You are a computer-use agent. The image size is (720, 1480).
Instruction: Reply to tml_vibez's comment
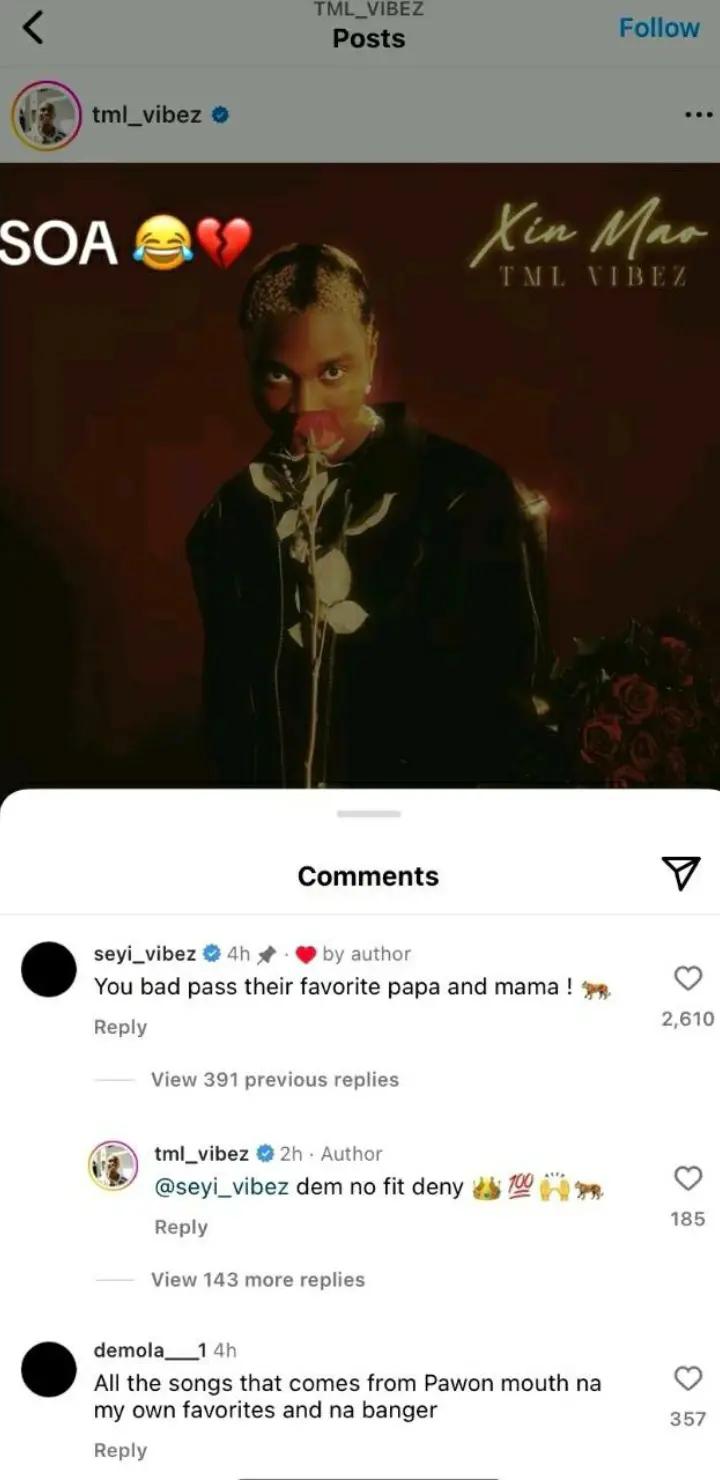pyautogui.click(x=180, y=1227)
